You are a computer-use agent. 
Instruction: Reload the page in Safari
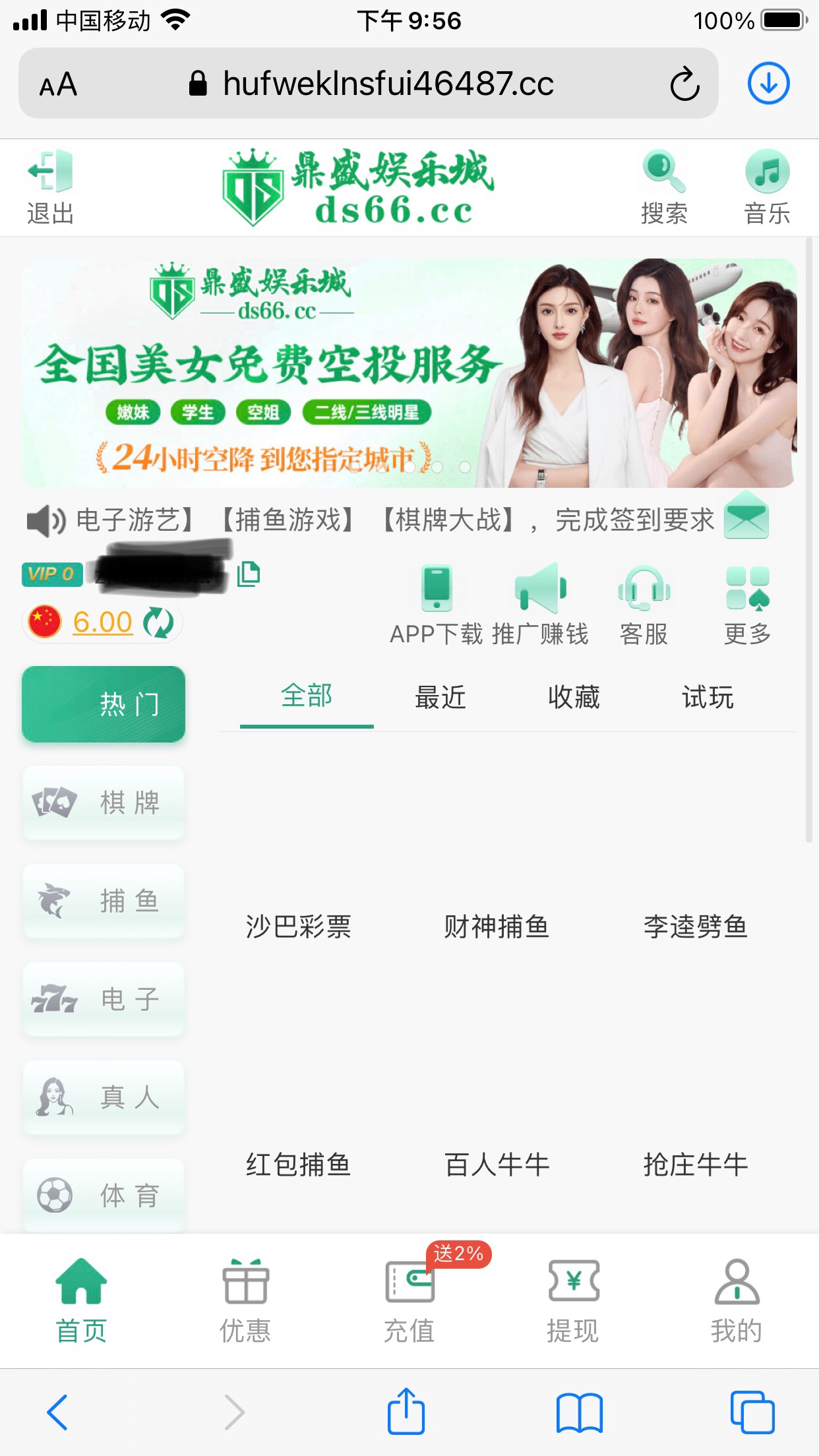pyautogui.click(x=684, y=84)
